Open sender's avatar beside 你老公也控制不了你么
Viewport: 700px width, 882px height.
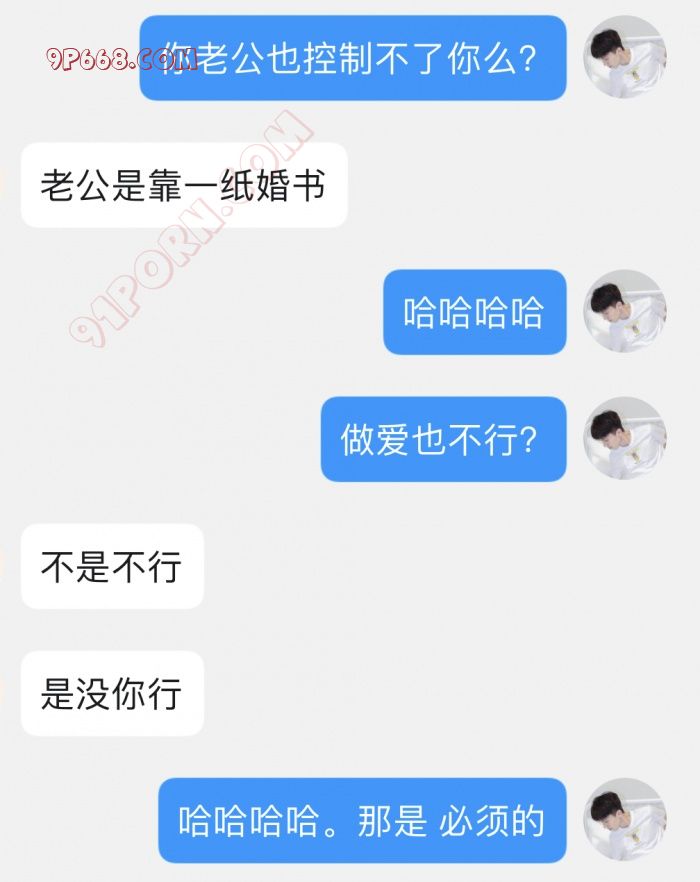(x=624, y=56)
